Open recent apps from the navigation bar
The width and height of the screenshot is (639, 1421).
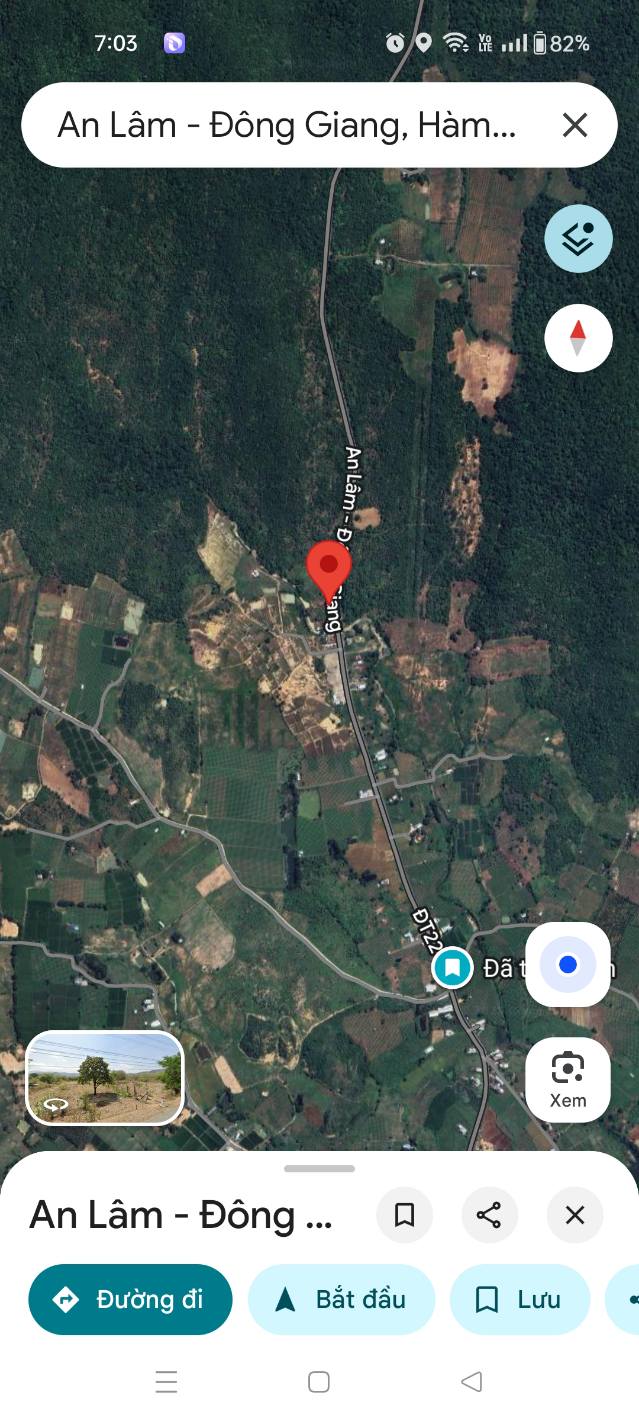(x=166, y=1382)
